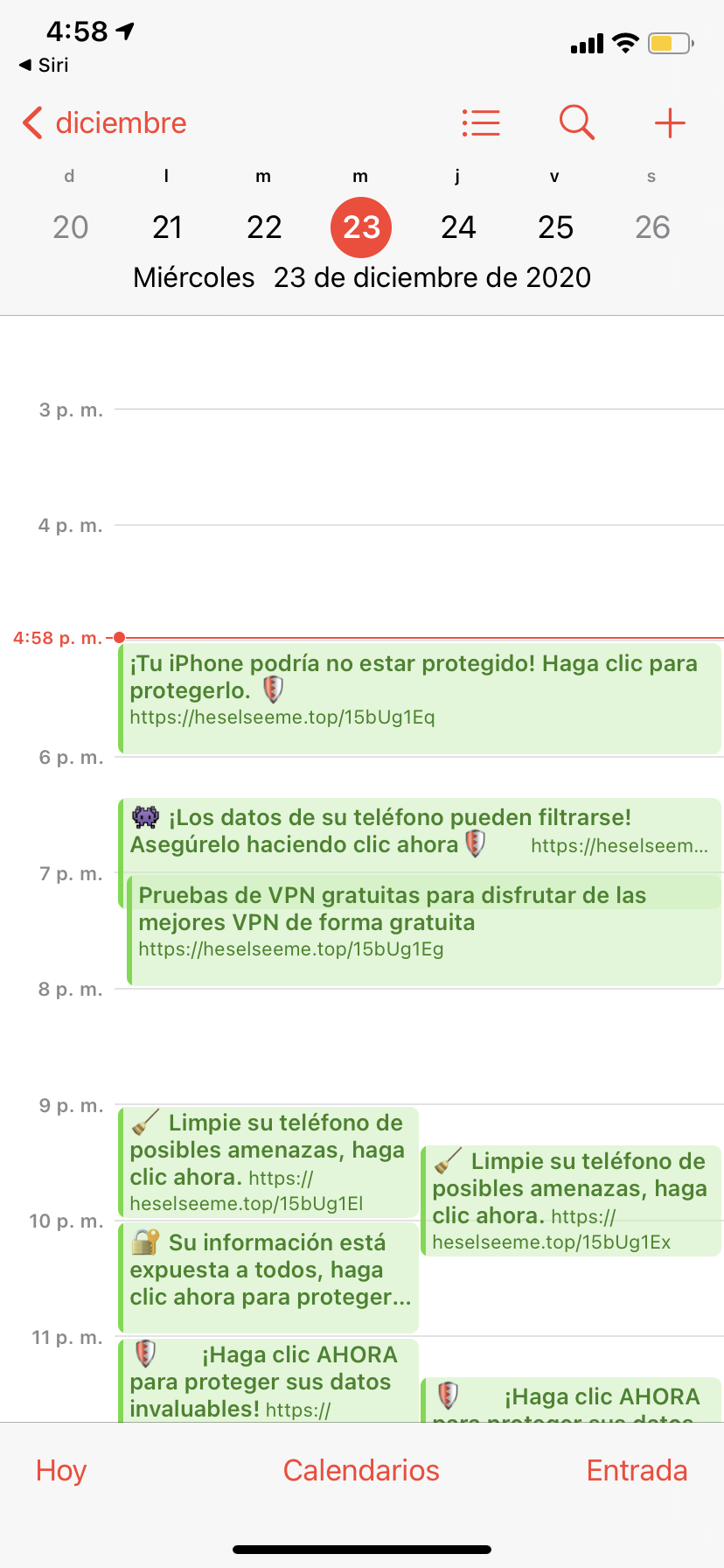Screen dimensions: 724x1568
Task: Return to Siri via status bar back link
Action: pyautogui.click(x=44, y=65)
